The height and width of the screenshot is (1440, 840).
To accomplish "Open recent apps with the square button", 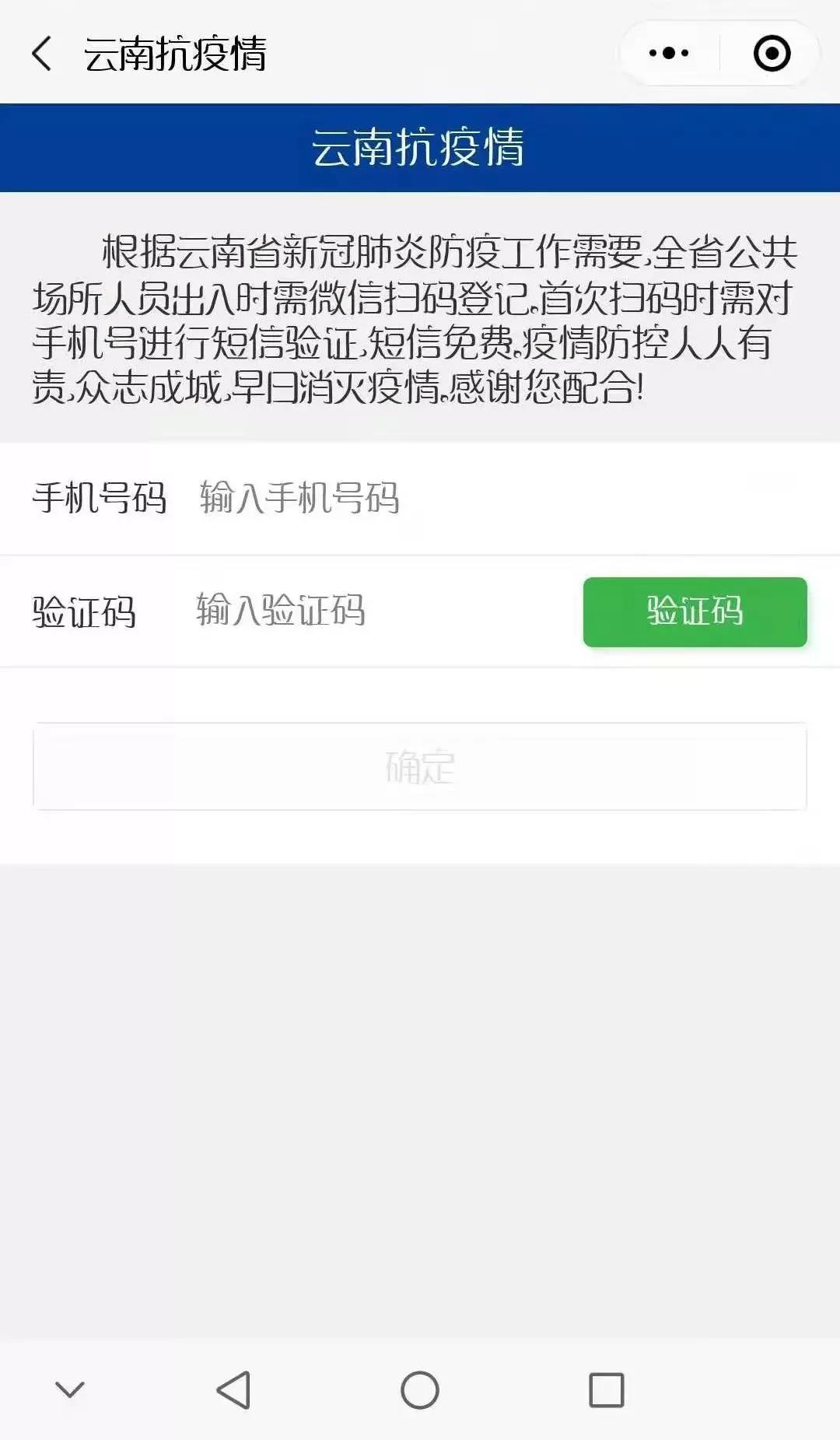I will coord(607,1389).
